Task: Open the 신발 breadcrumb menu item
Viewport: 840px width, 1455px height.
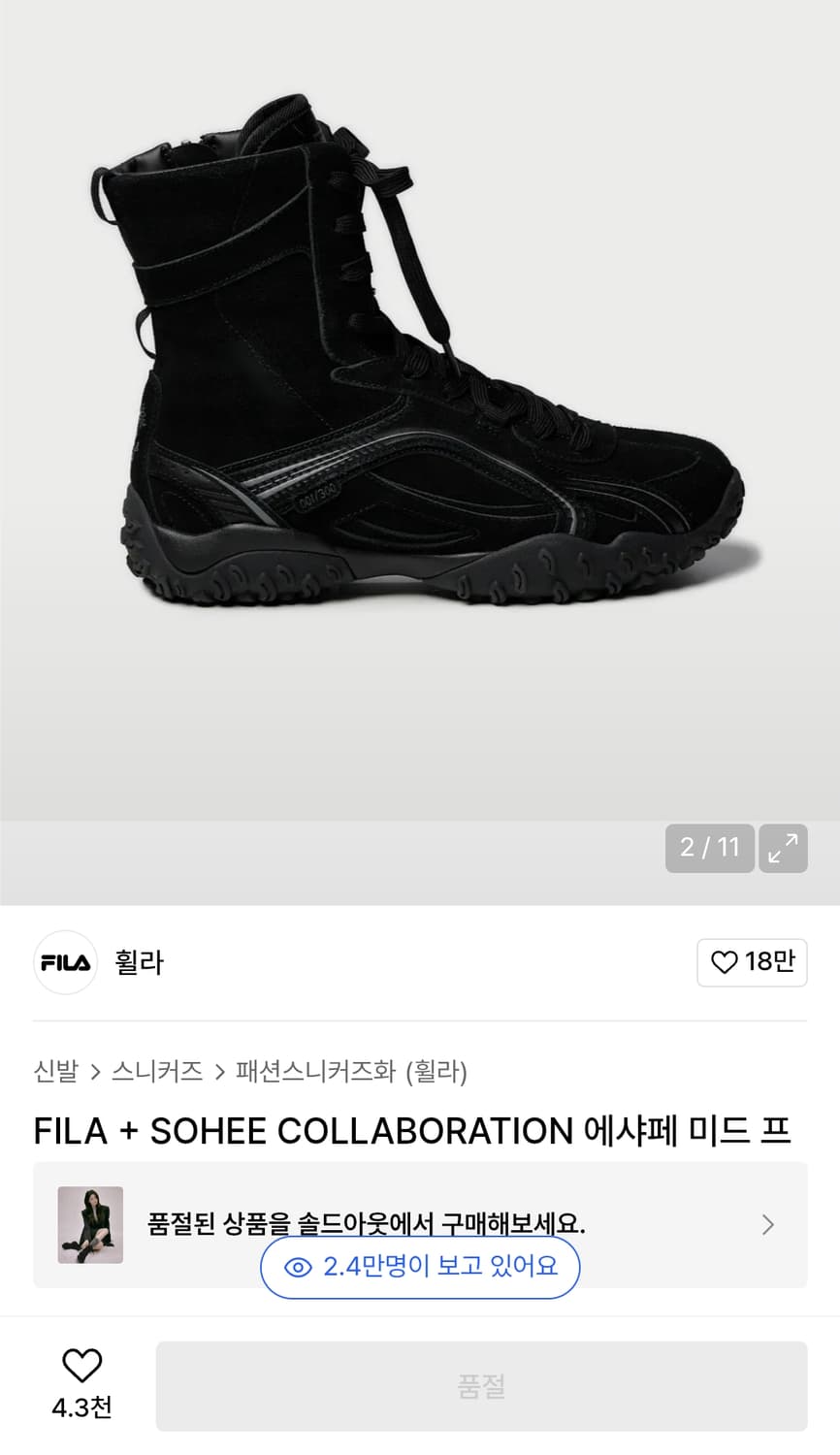Action: coord(53,1073)
